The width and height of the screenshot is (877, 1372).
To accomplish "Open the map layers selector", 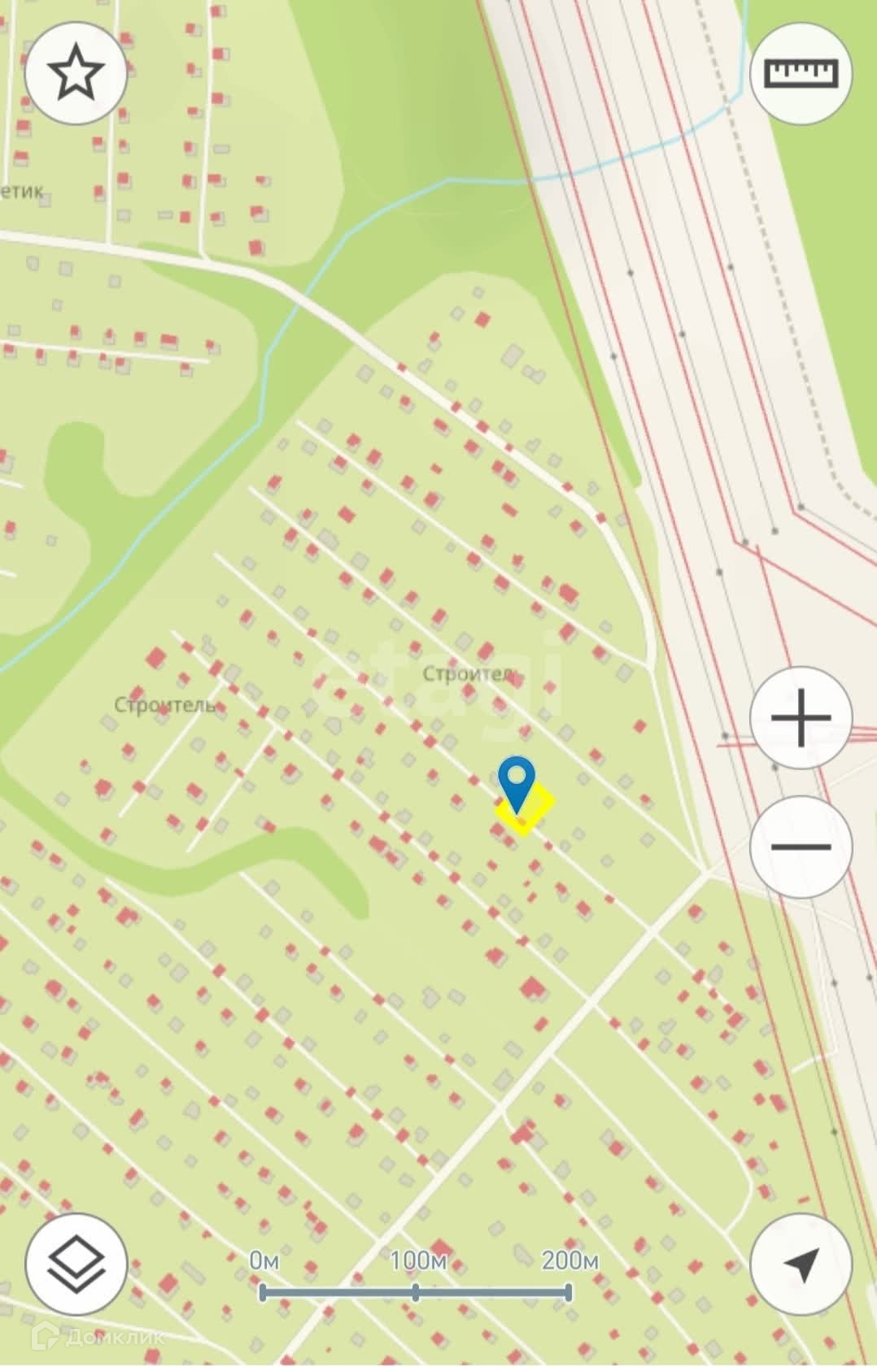I will 76,1265.
